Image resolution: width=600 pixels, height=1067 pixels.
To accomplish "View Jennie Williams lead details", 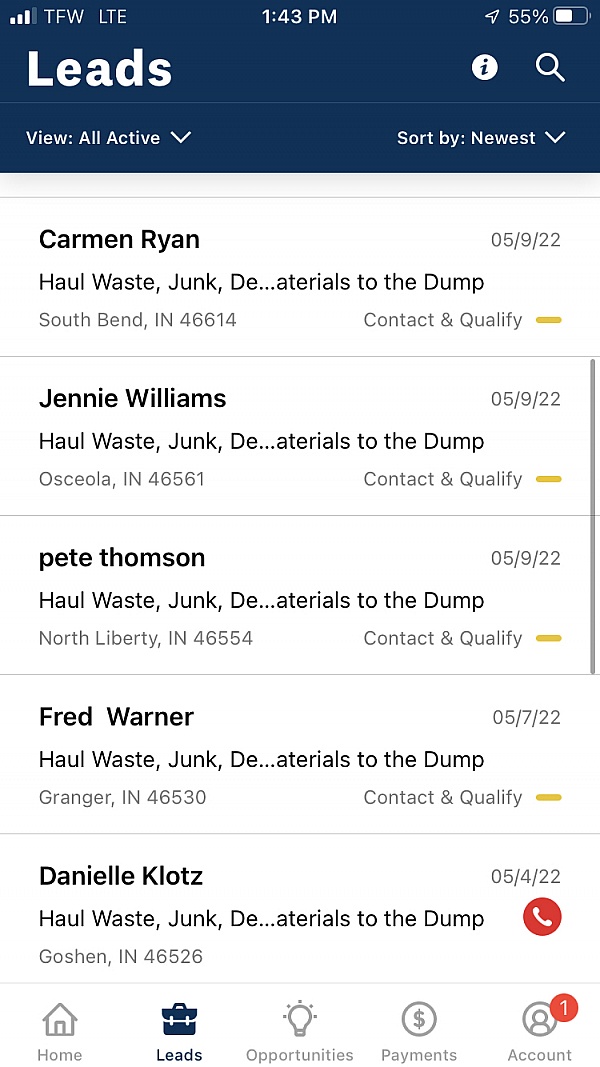I will pos(299,437).
